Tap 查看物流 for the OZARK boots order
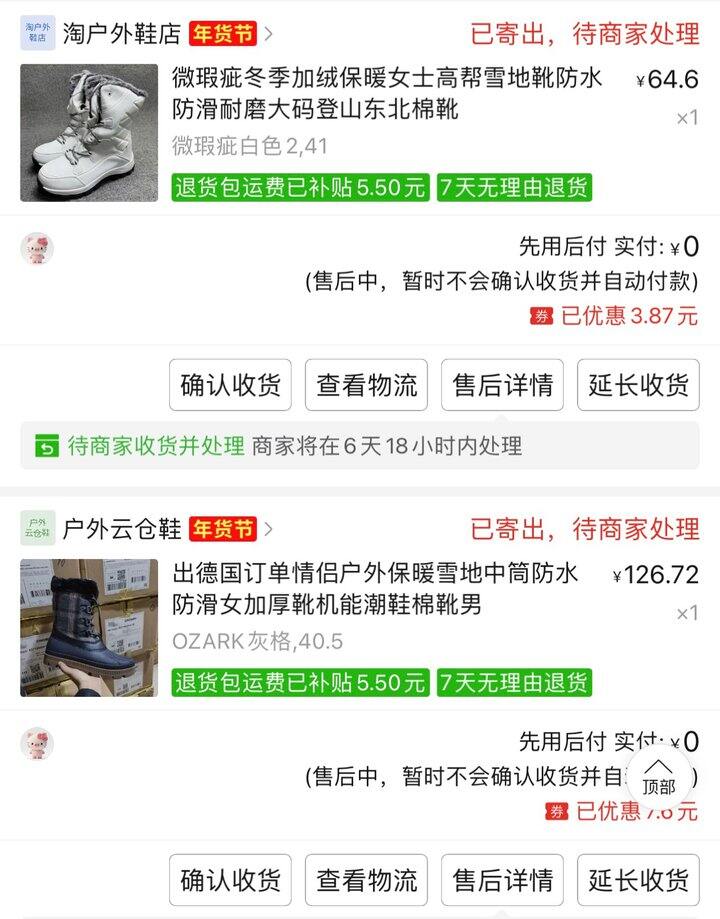Screen dimensions: 720x919 (x=366, y=880)
